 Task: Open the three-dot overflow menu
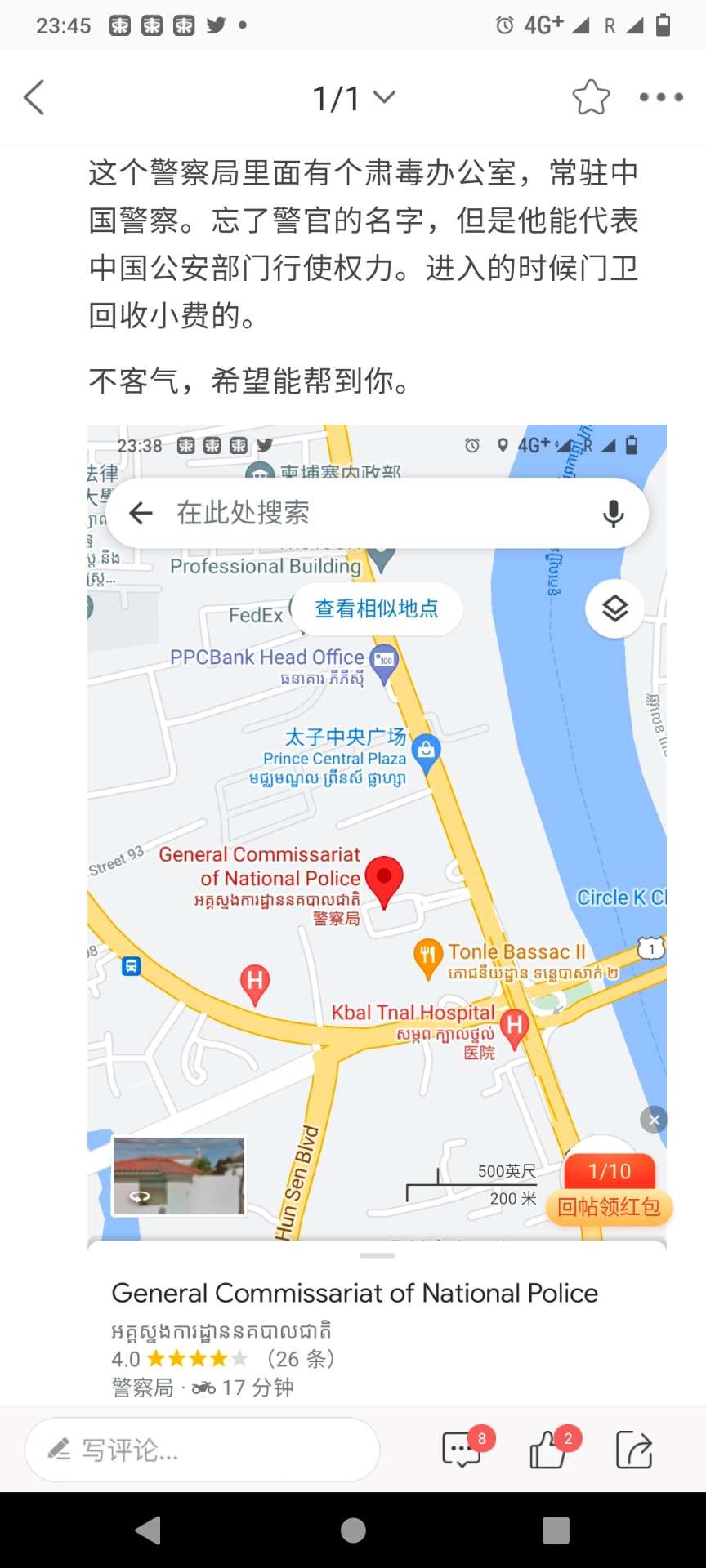click(x=661, y=97)
